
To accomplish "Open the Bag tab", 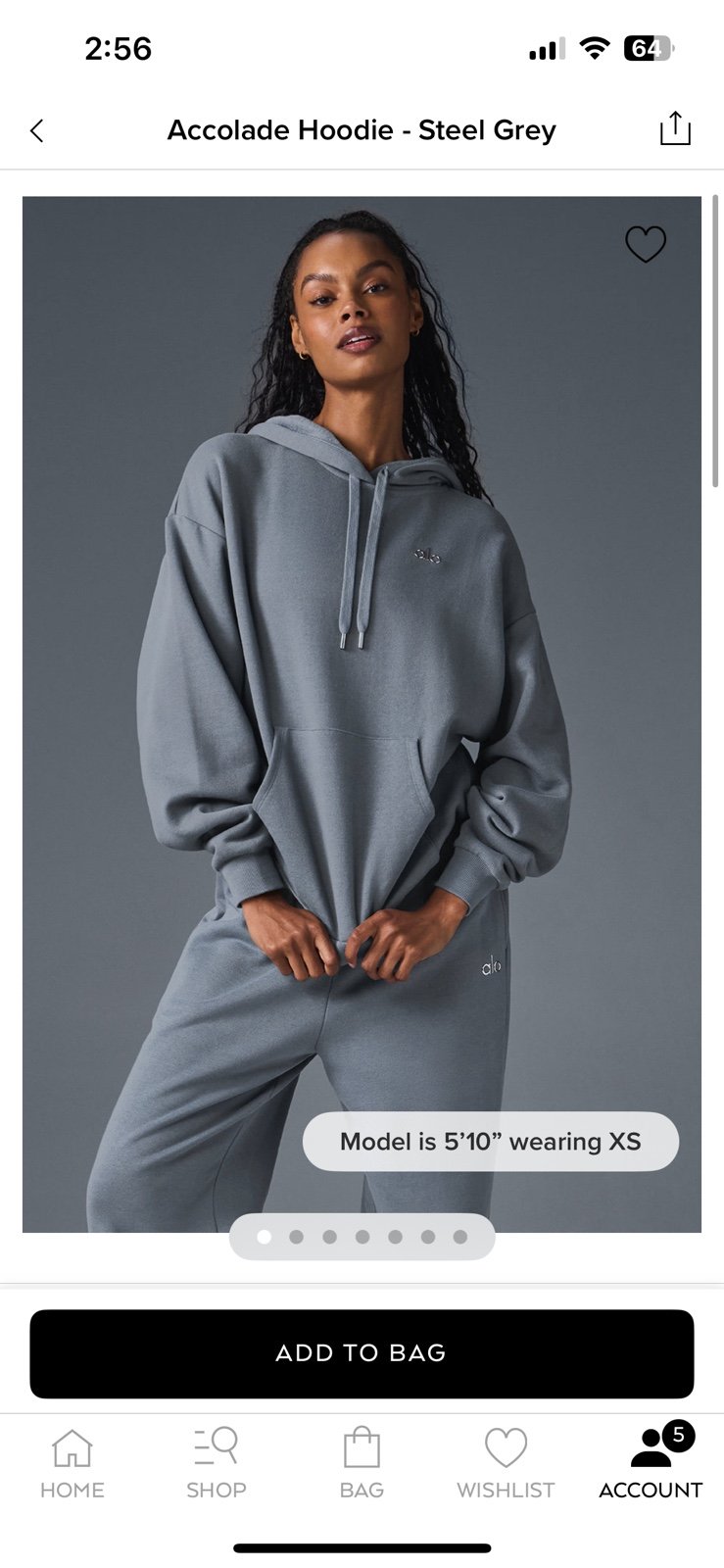I will [x=362, y=1463].
